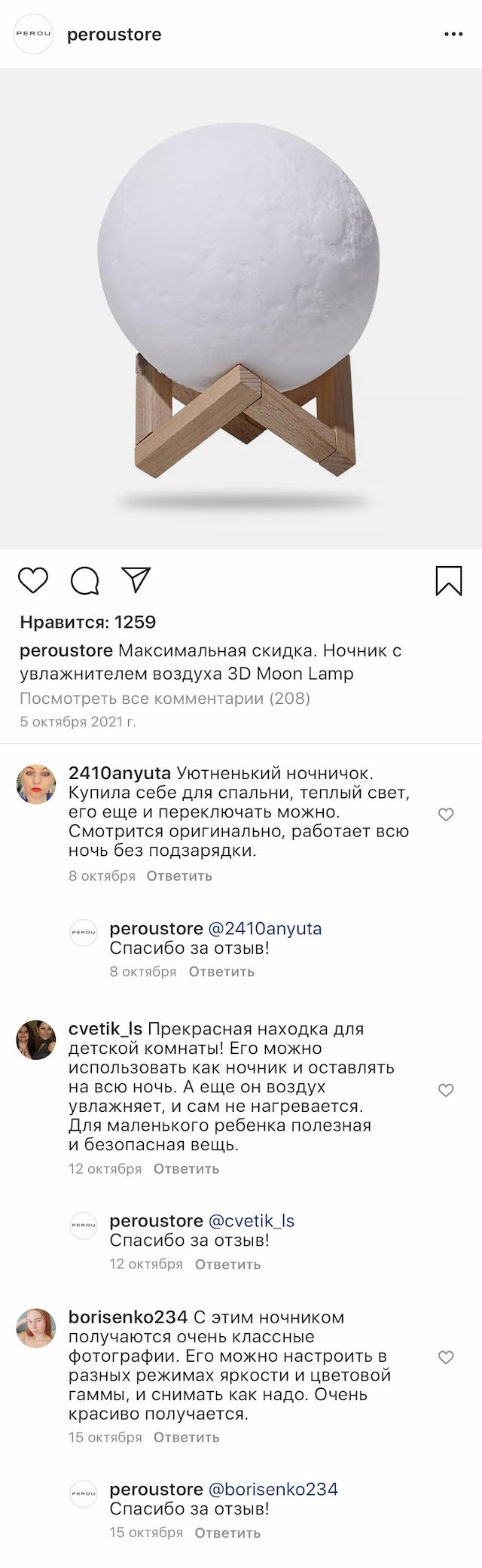
Task: Like the peroustore moon lamp post
Action: coord(33,580)
